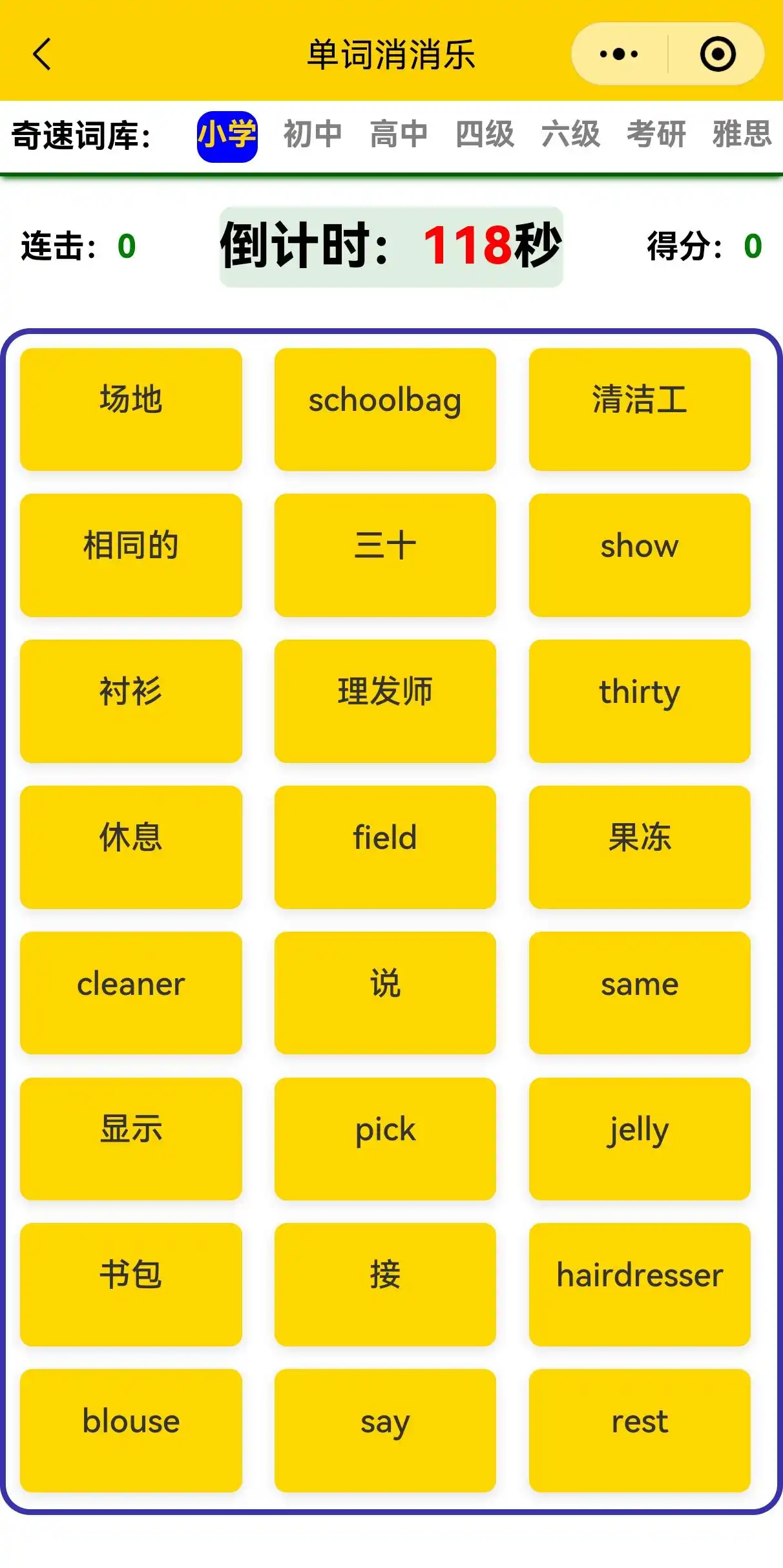Tap the hairdresser word tile
Viewport: 783px width, 1568px height.
640,1284
